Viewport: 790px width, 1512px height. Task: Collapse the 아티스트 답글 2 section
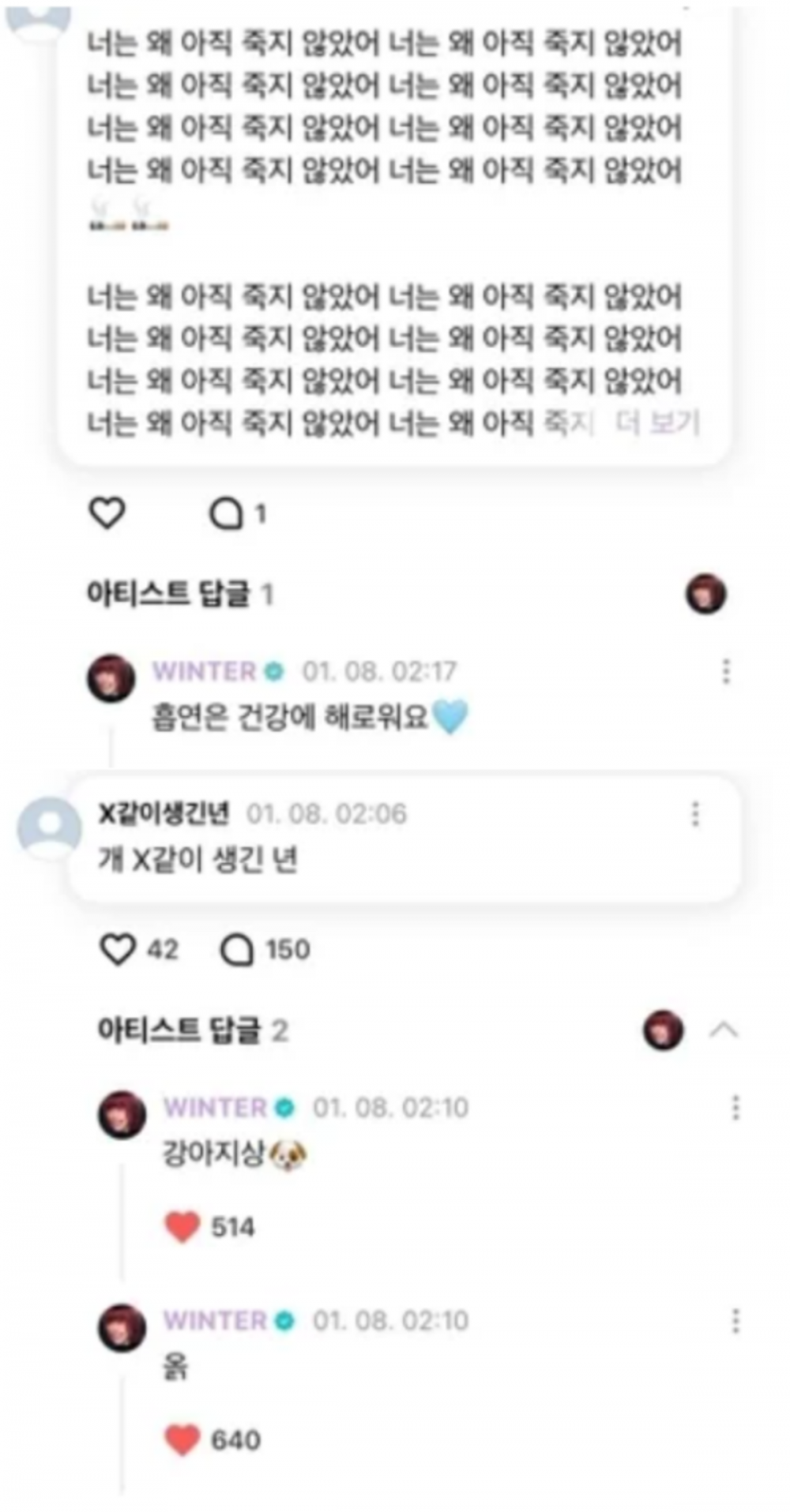(724, 1030)
